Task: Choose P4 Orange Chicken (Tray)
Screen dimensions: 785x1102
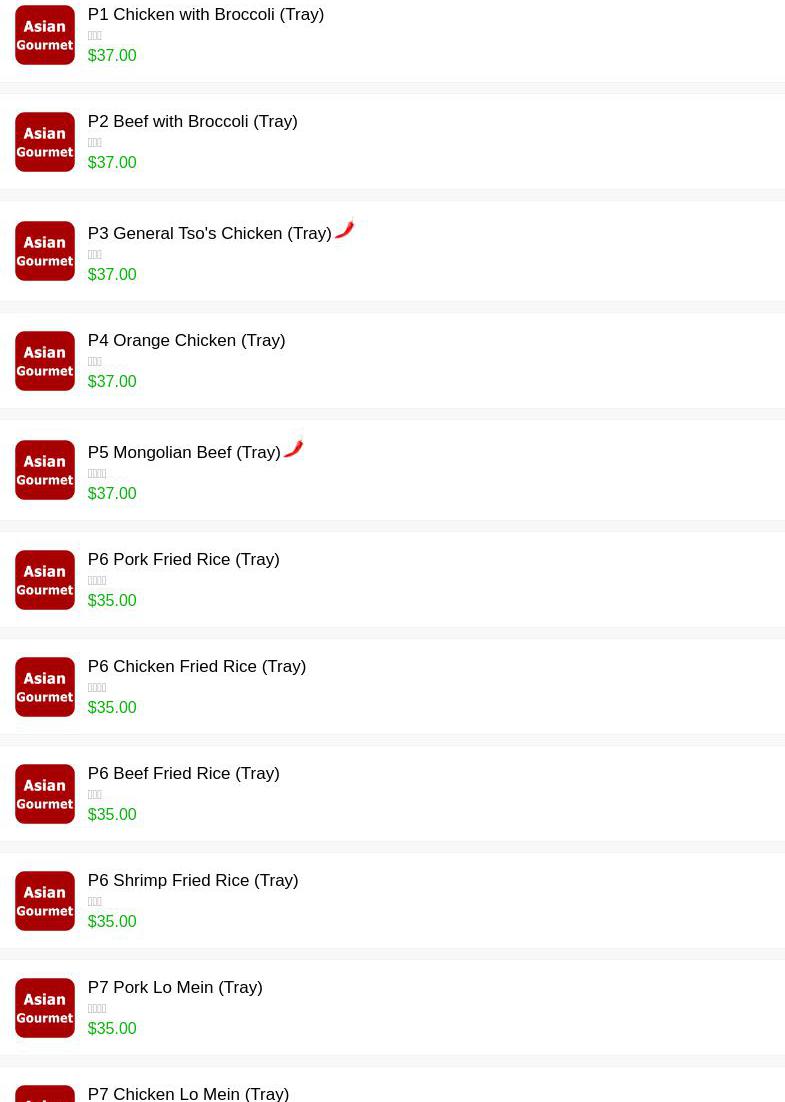Action: click(186, 341)
